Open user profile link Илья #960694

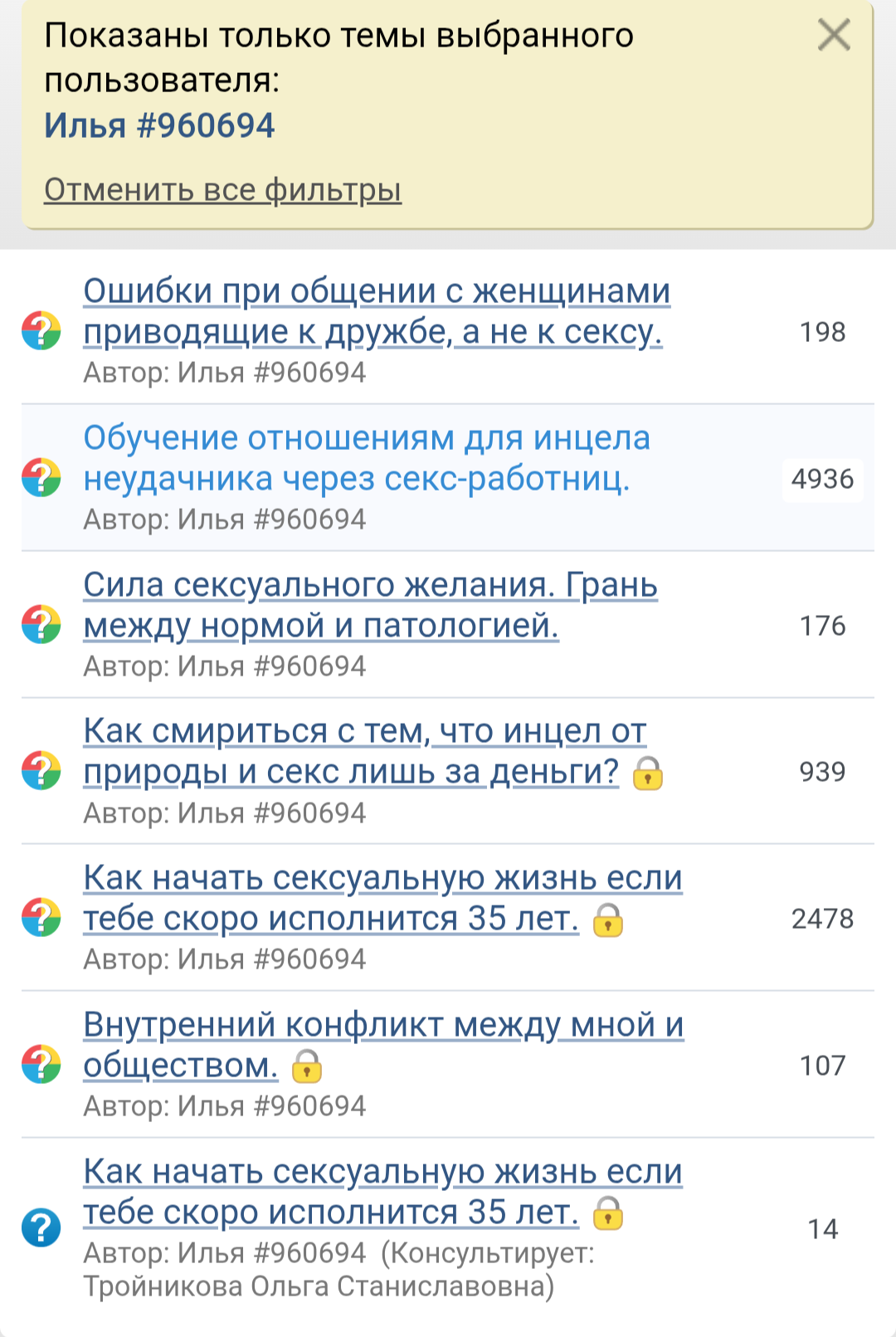(x=159, y=126)
